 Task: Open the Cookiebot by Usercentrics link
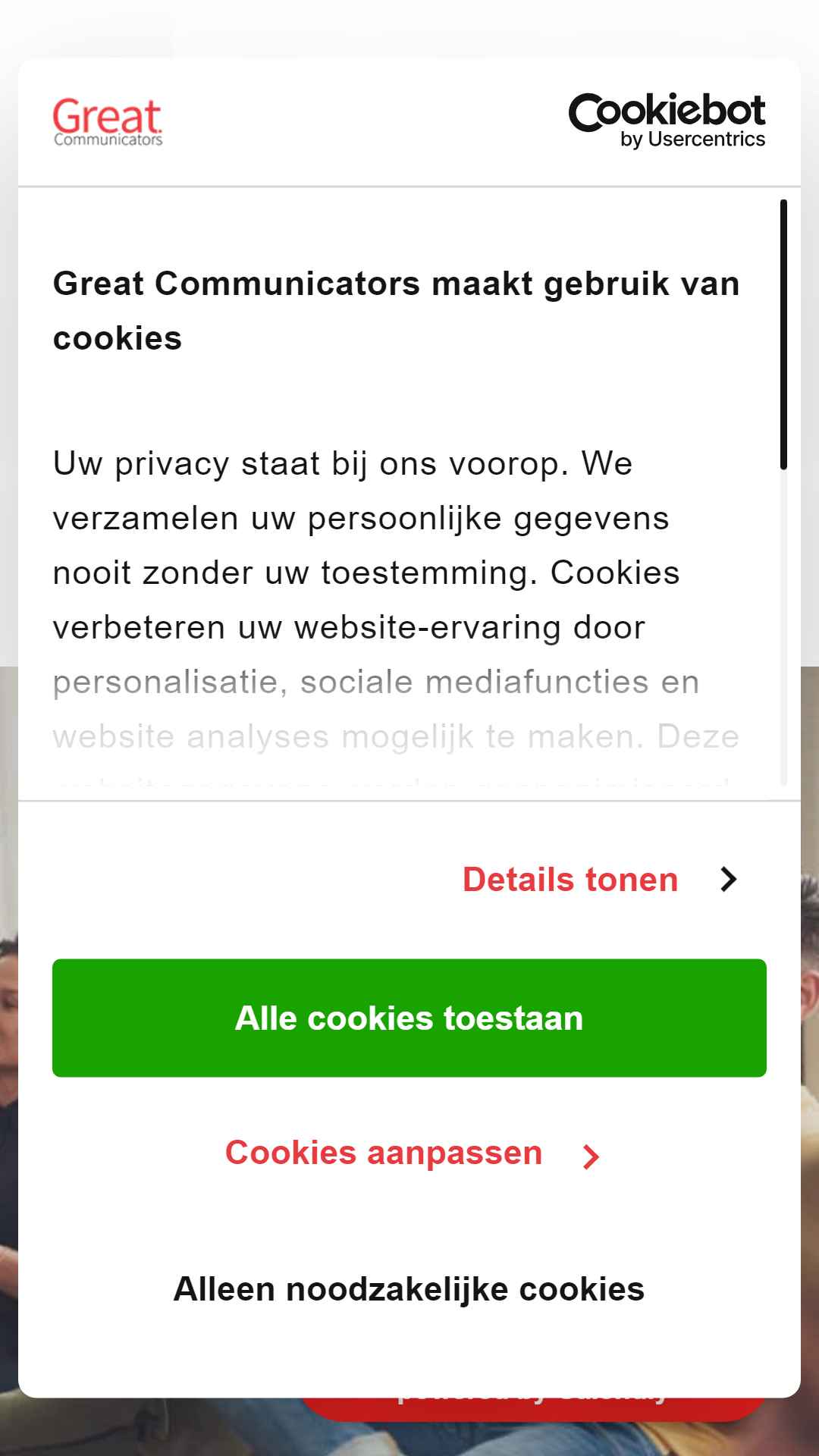click(667, 121)
